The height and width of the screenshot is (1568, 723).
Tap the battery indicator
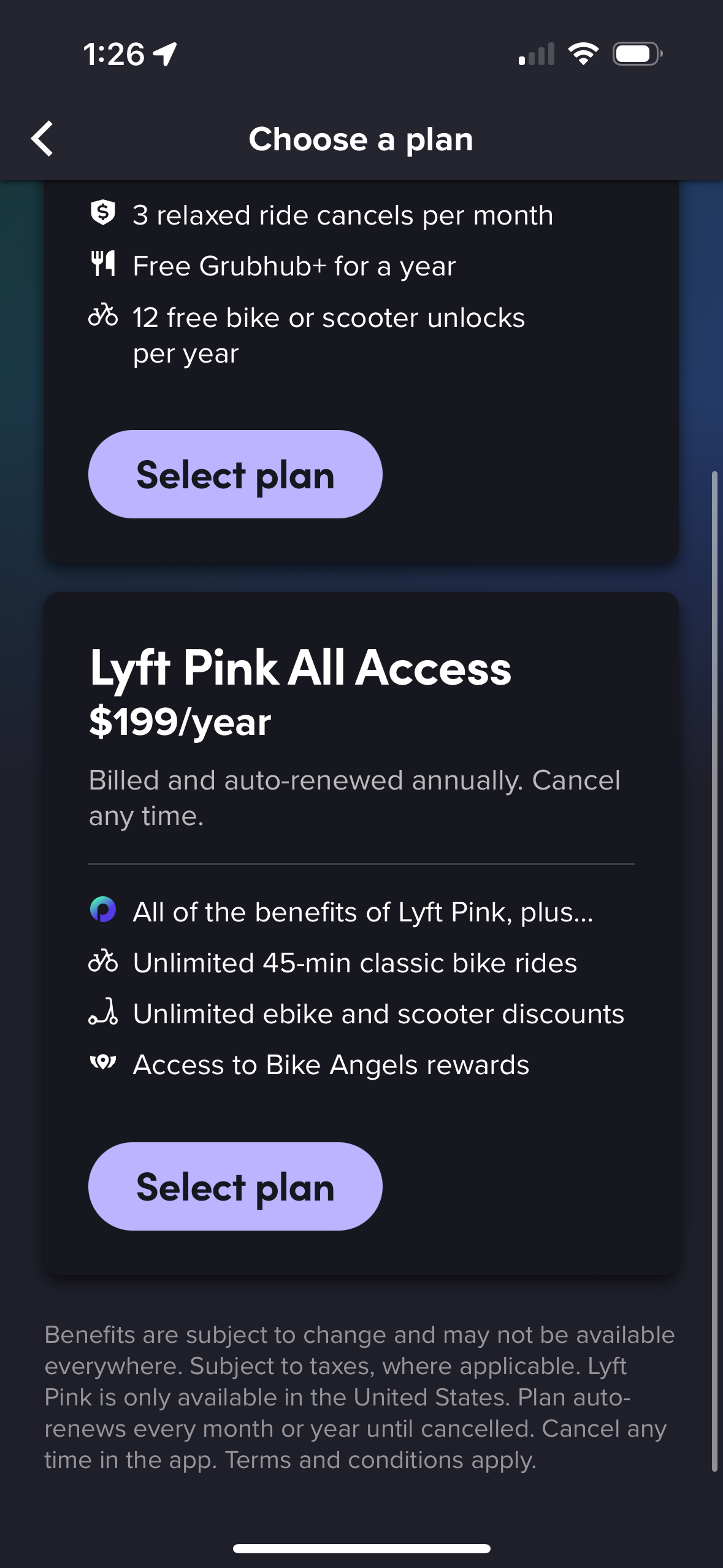point(634,54)
